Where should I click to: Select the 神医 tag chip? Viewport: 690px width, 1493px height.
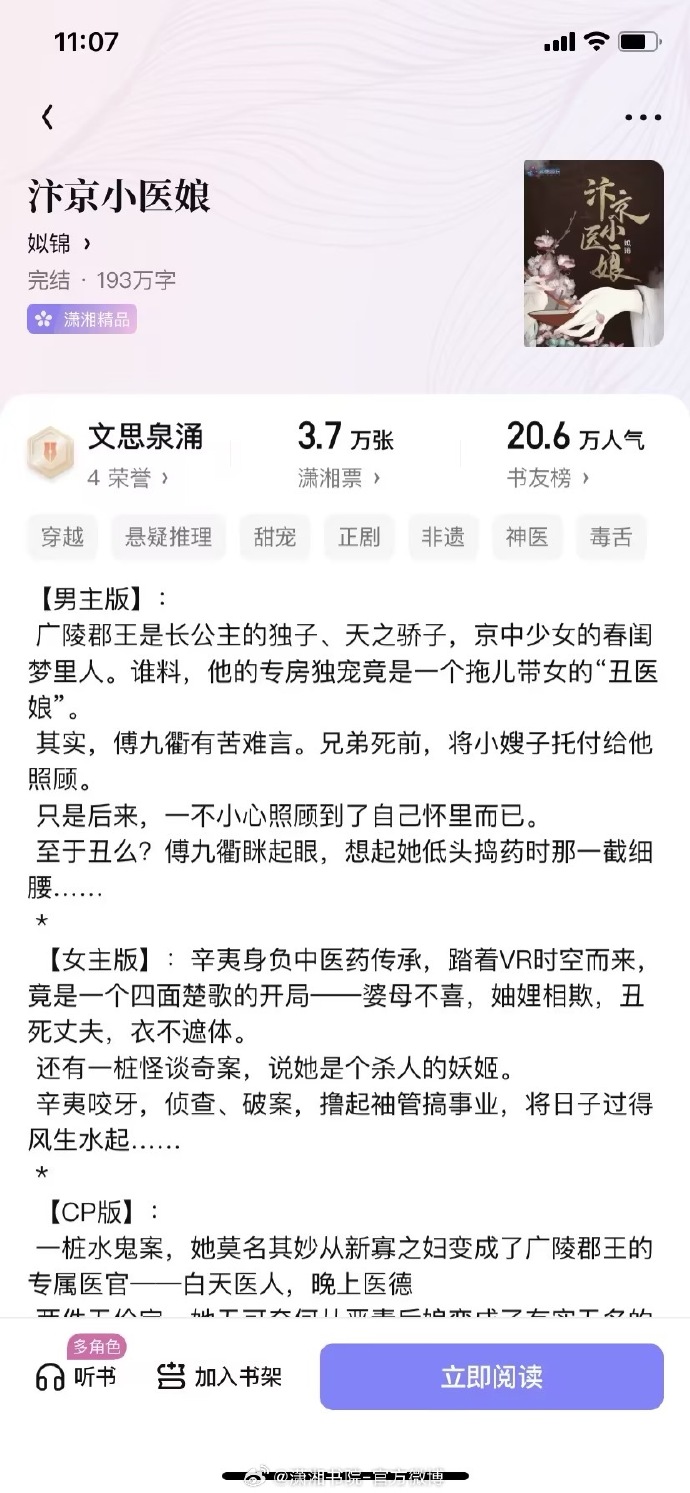[527, 537]
